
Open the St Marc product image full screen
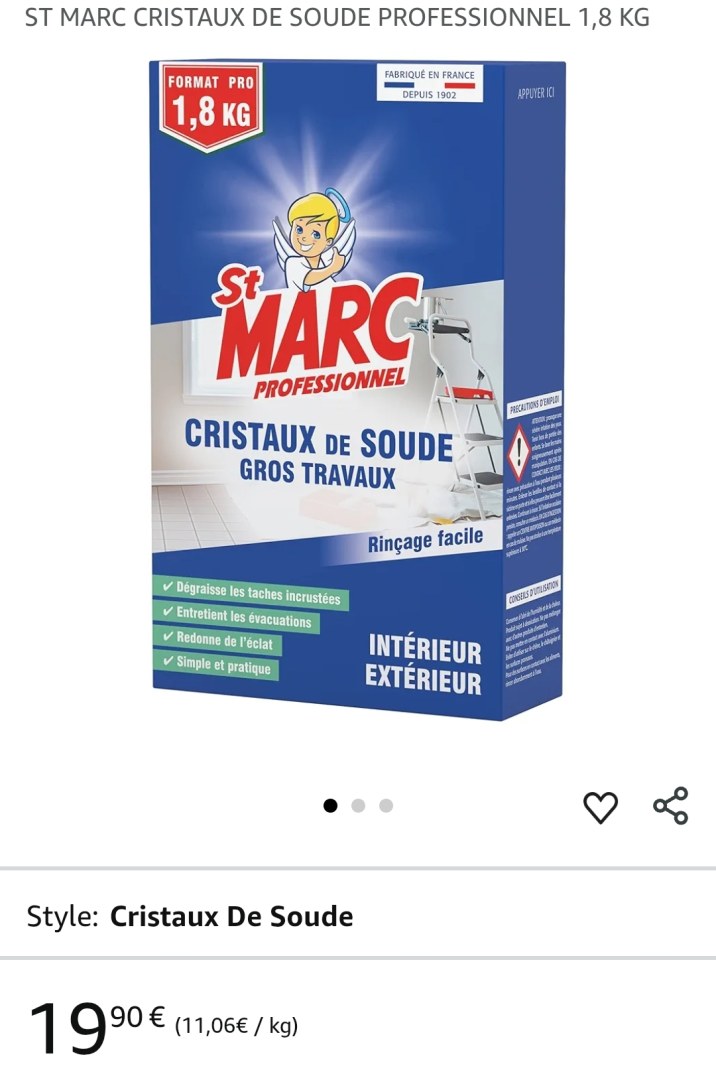coord(358,390)
